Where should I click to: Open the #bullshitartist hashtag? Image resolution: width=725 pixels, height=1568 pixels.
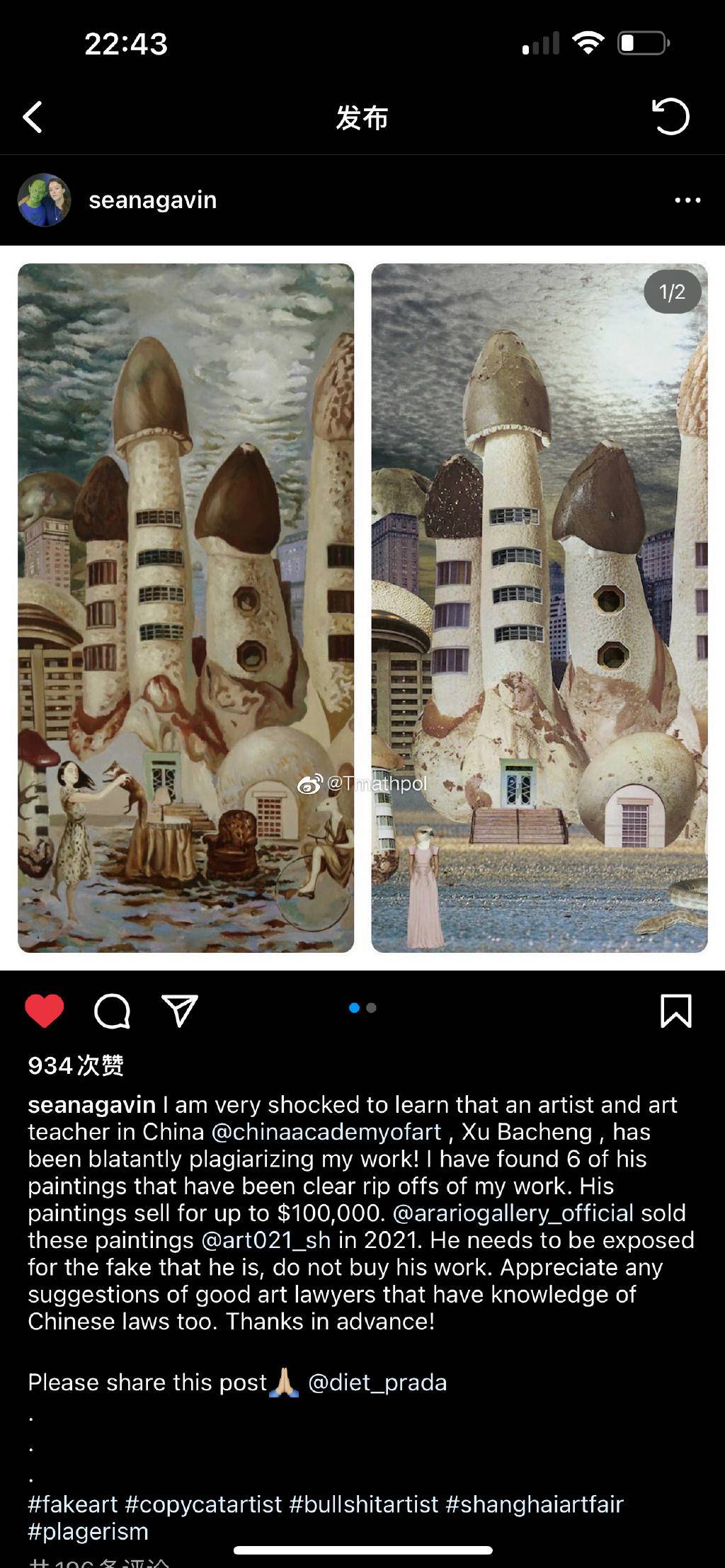(364, 1504)
